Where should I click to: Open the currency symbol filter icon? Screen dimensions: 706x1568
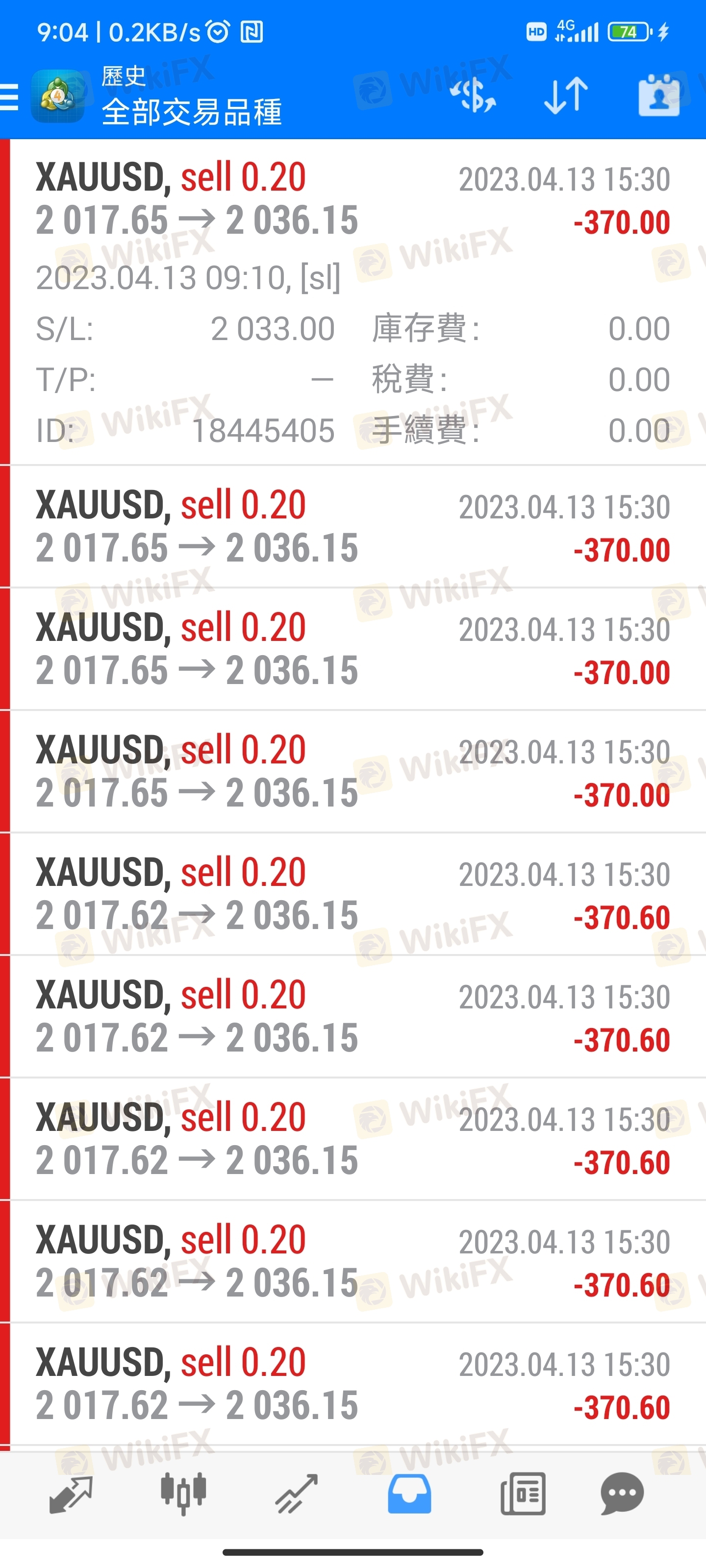[473, 96]
